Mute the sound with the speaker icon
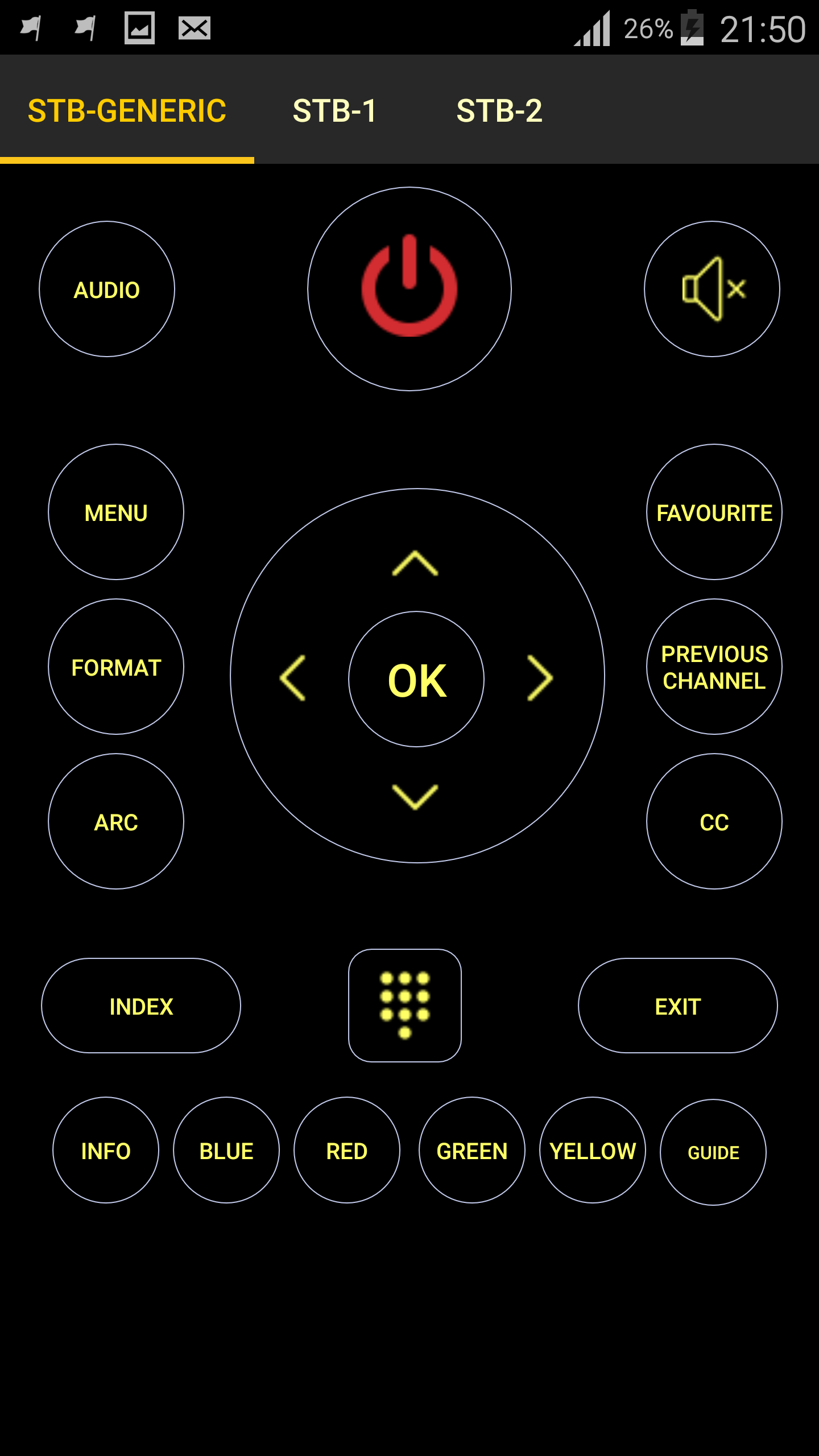The image size is (819, 1456). [712, 288]
